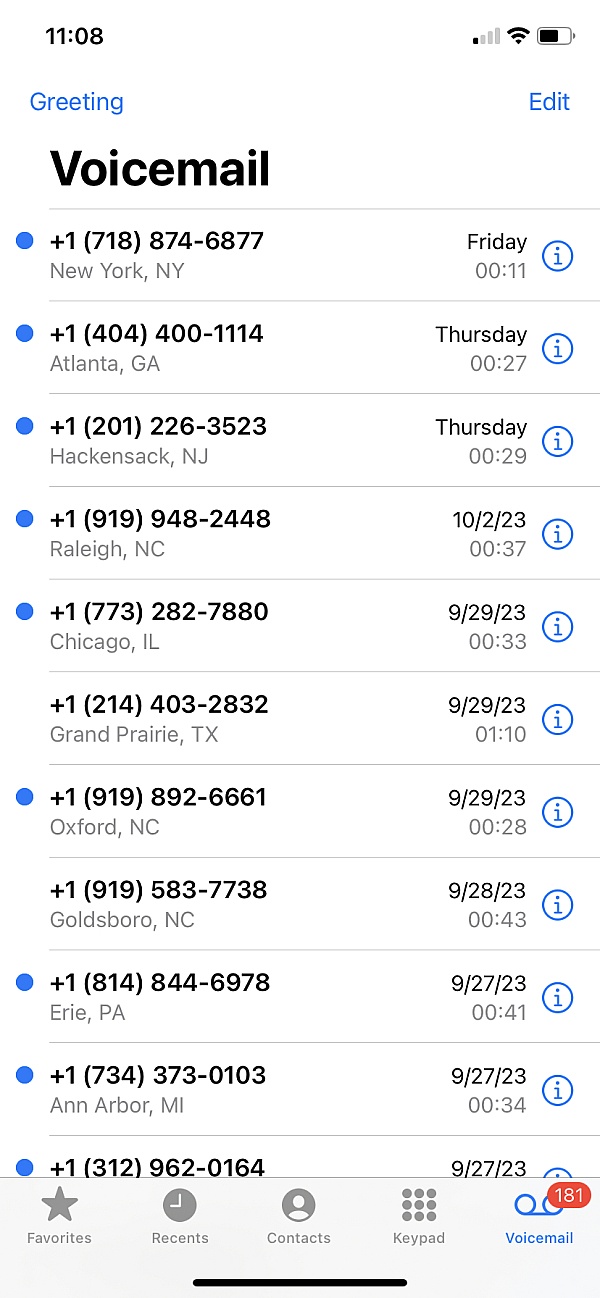
Task: Open info for the New York, NY voicemail
Action: (x=558, y=256)
